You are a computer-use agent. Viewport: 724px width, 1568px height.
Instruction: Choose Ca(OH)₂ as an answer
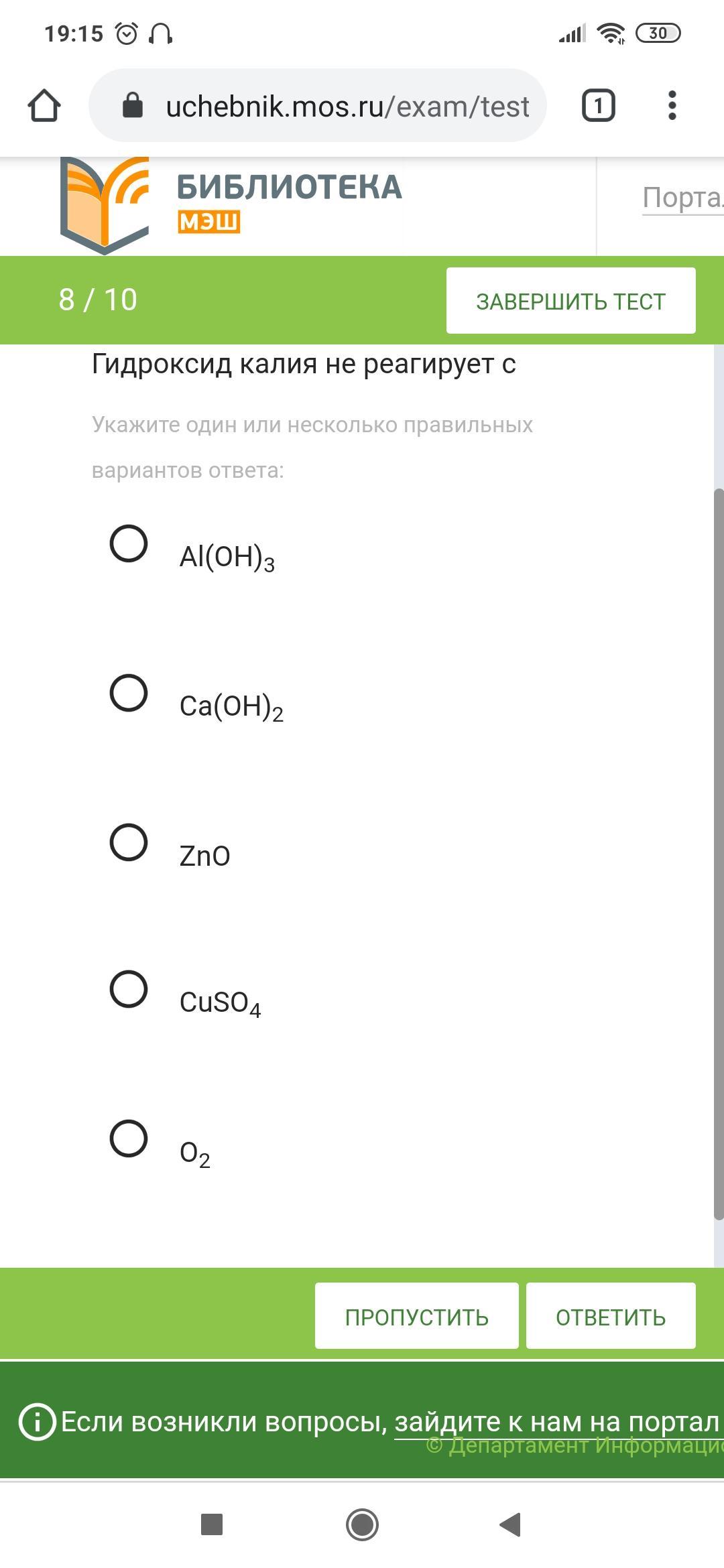pyautogui.click(x=129, y=693)
